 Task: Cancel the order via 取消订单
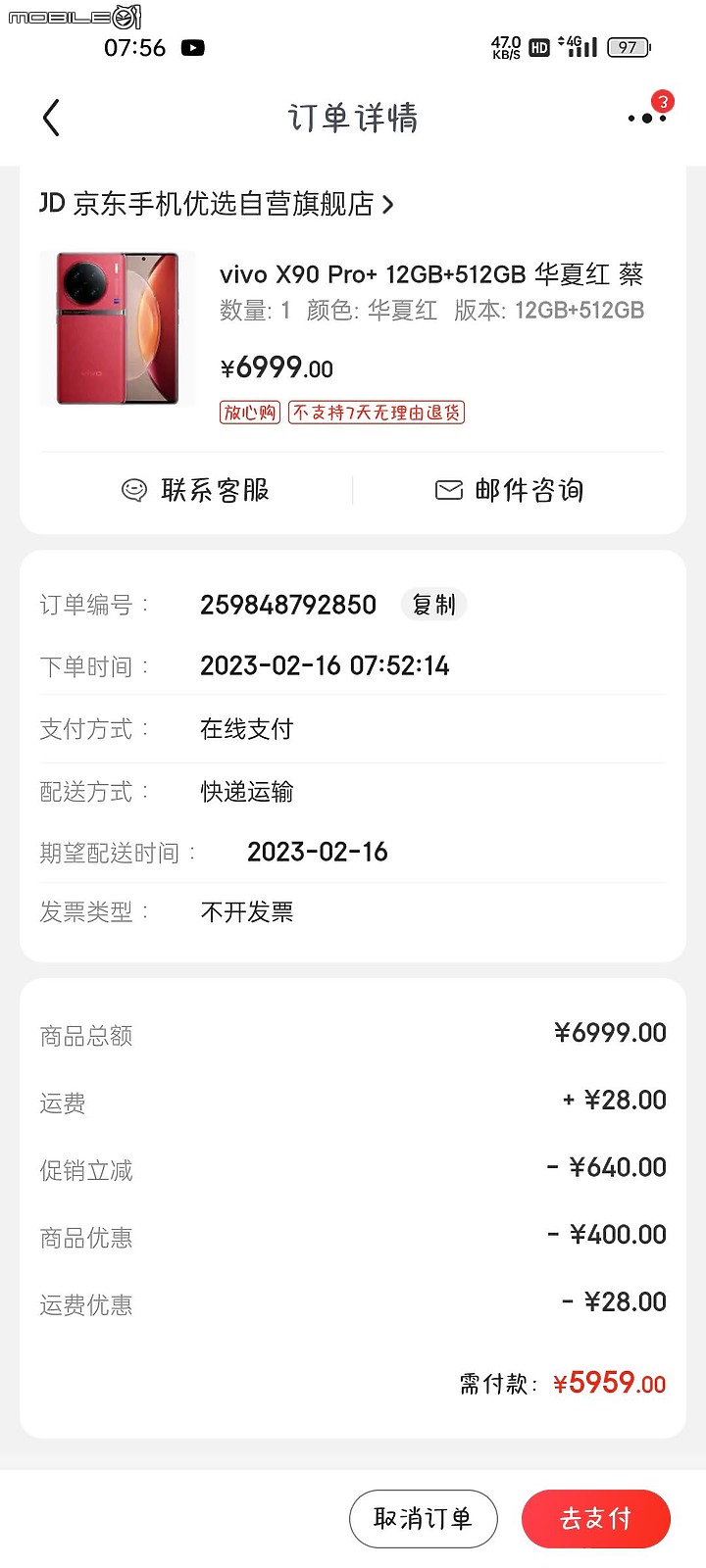tap(424, 1519)
